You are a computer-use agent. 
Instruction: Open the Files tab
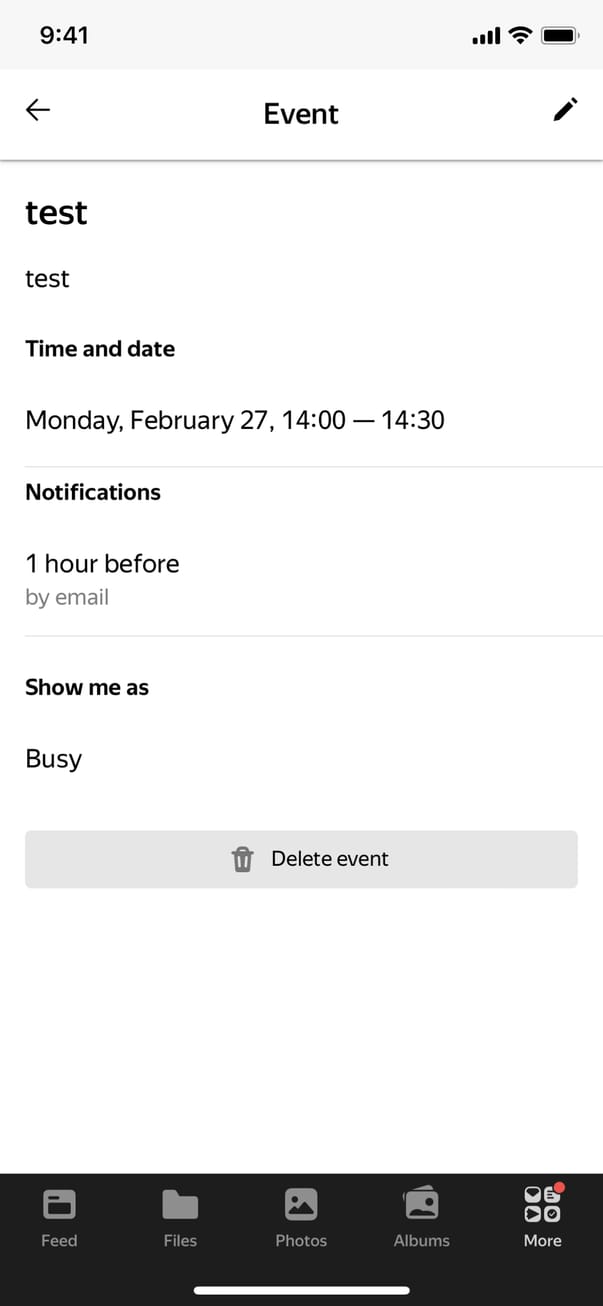point(180,1218)
